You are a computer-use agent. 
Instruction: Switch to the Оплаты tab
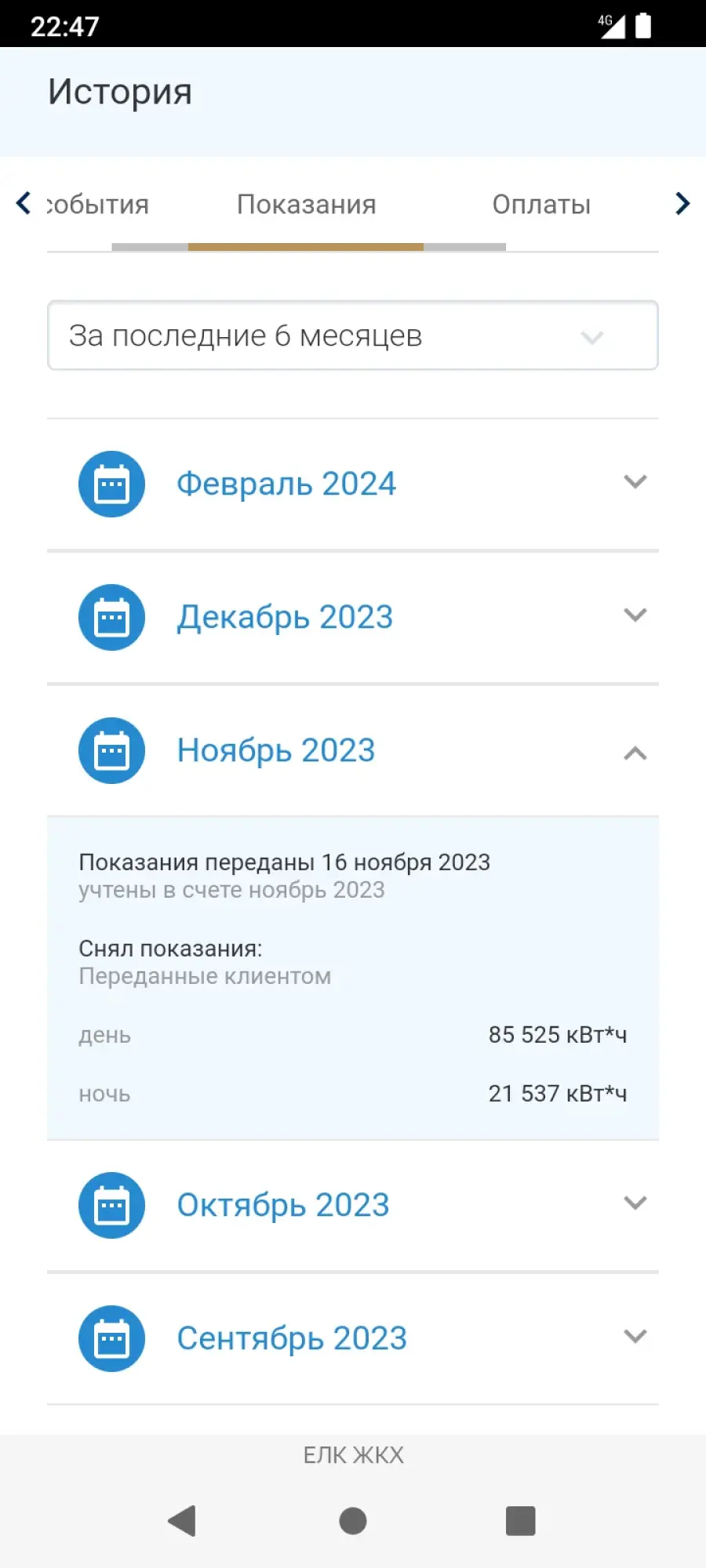pyautogui.click(x=541, y=205)
